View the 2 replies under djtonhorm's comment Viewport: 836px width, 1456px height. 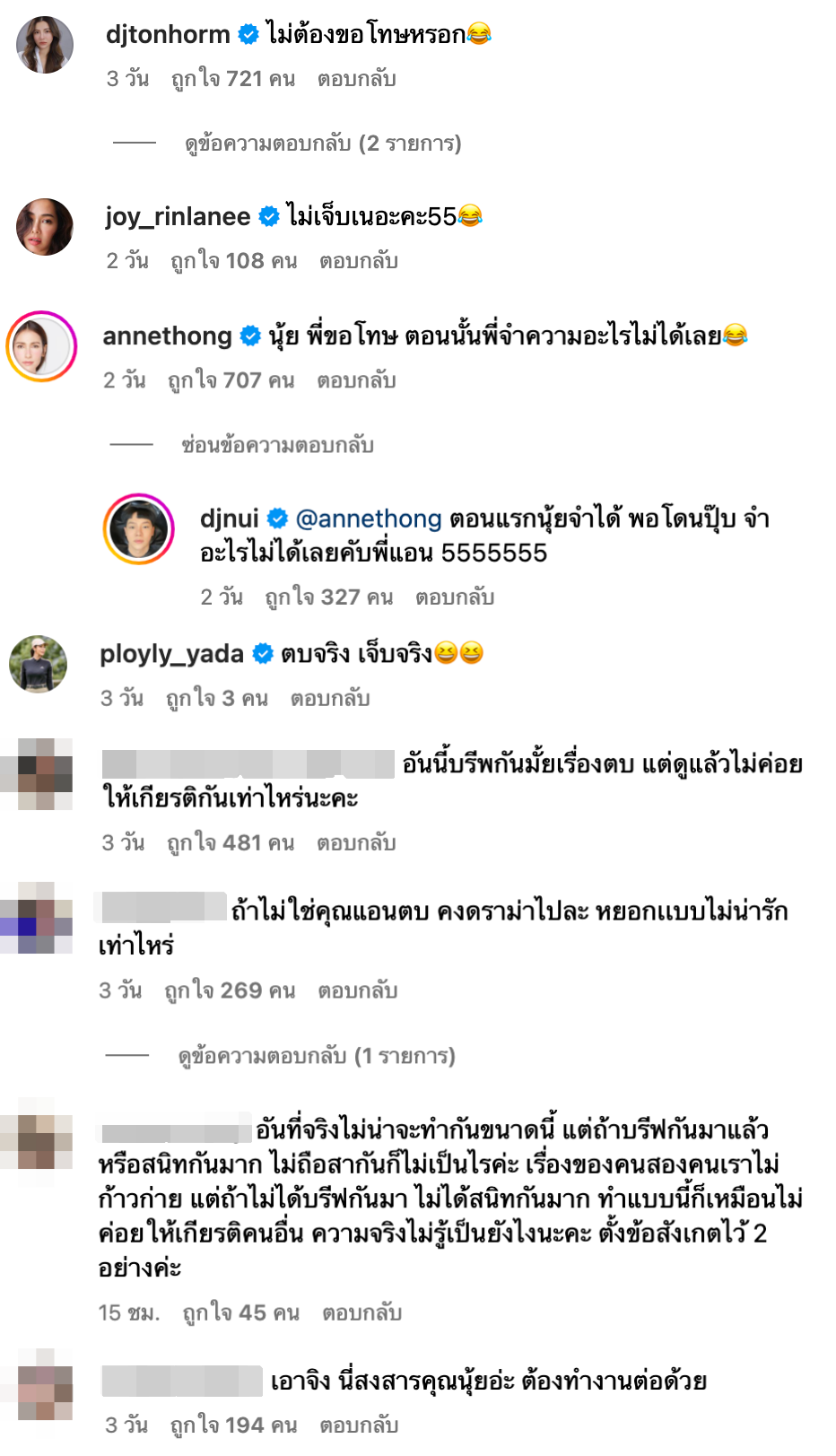tap(323, 144)
